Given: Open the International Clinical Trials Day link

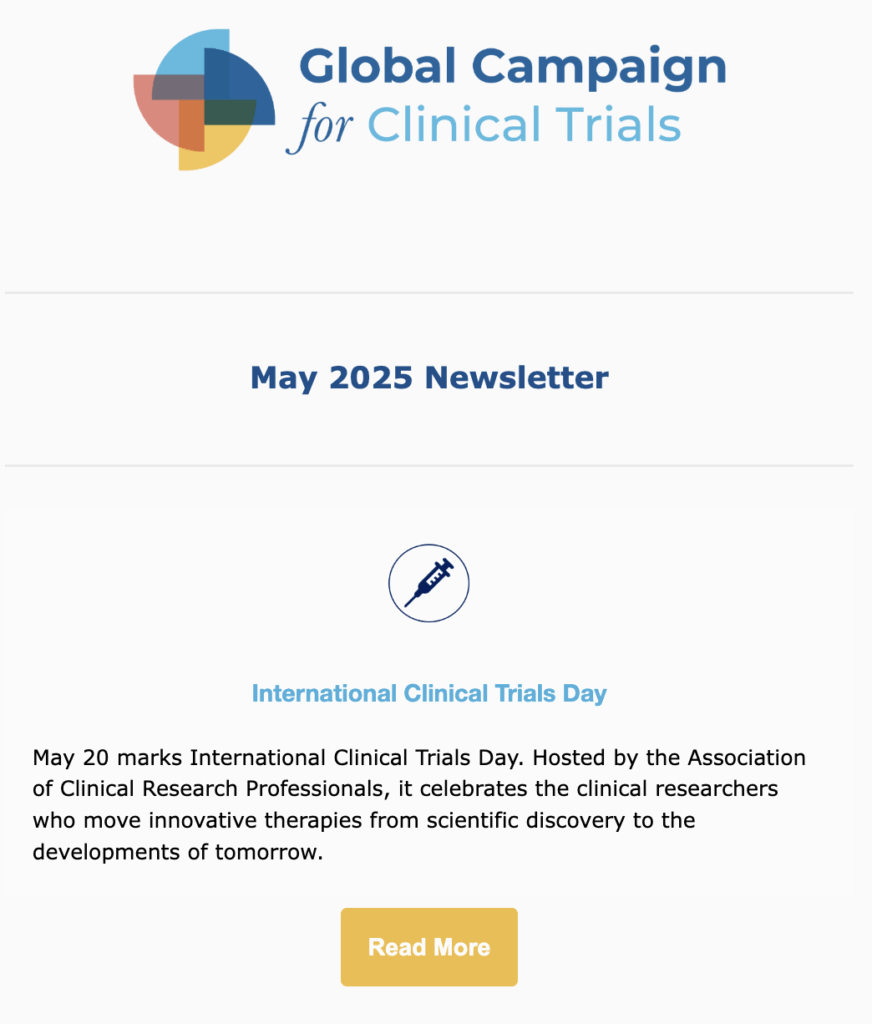Looking at the screenshot, I should pyautogui.click(x=429, y=693).
